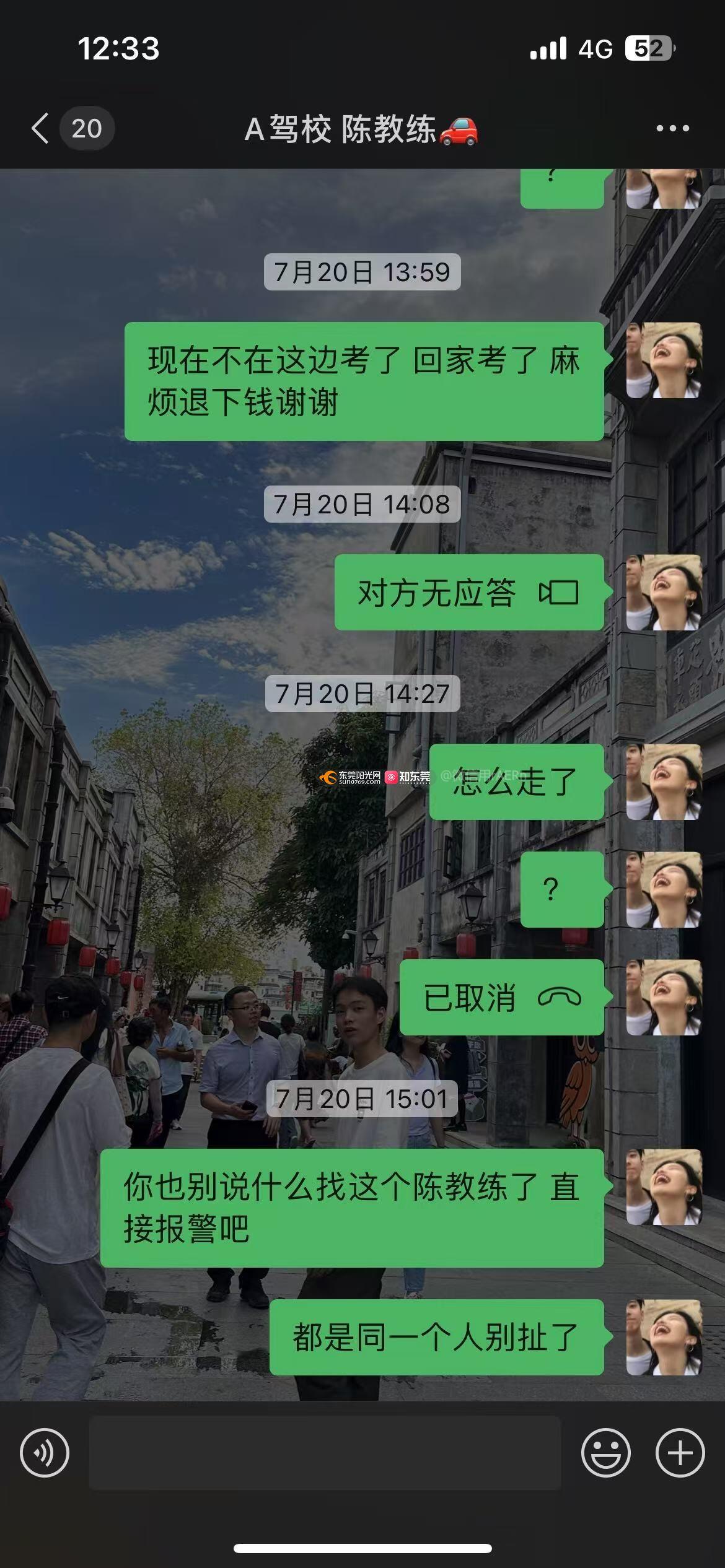This screenshot has width=725, height=1568.
Task: Redial the voice call from 已取消
Action: [501, 997]
